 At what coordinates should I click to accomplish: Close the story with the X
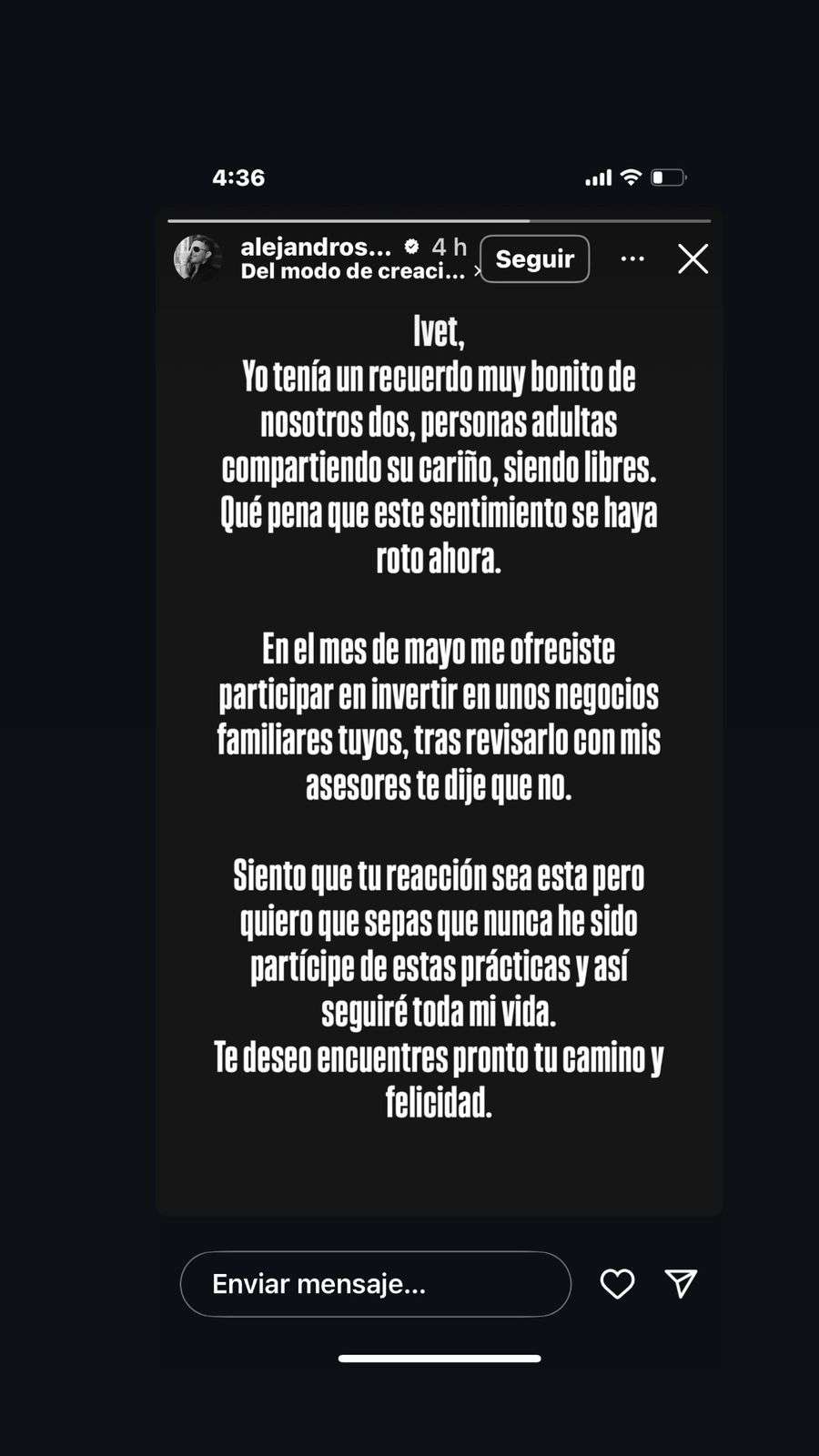693,259
